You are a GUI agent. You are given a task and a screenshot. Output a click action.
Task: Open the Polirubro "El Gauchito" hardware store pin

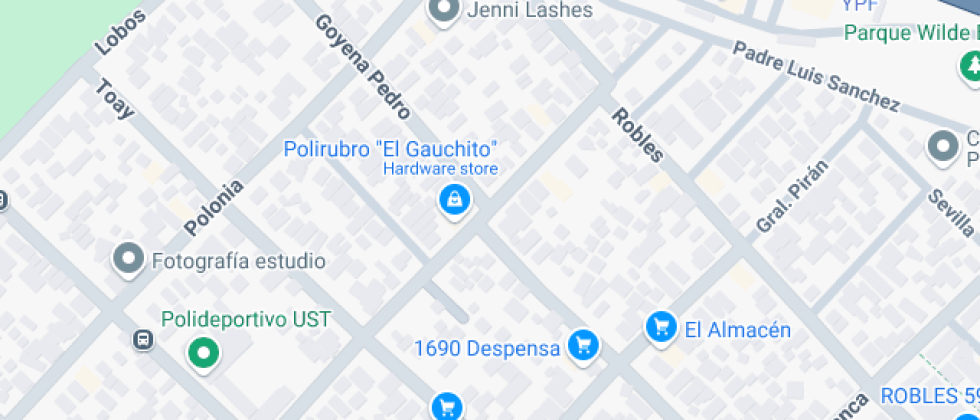(x=455, y=200)
